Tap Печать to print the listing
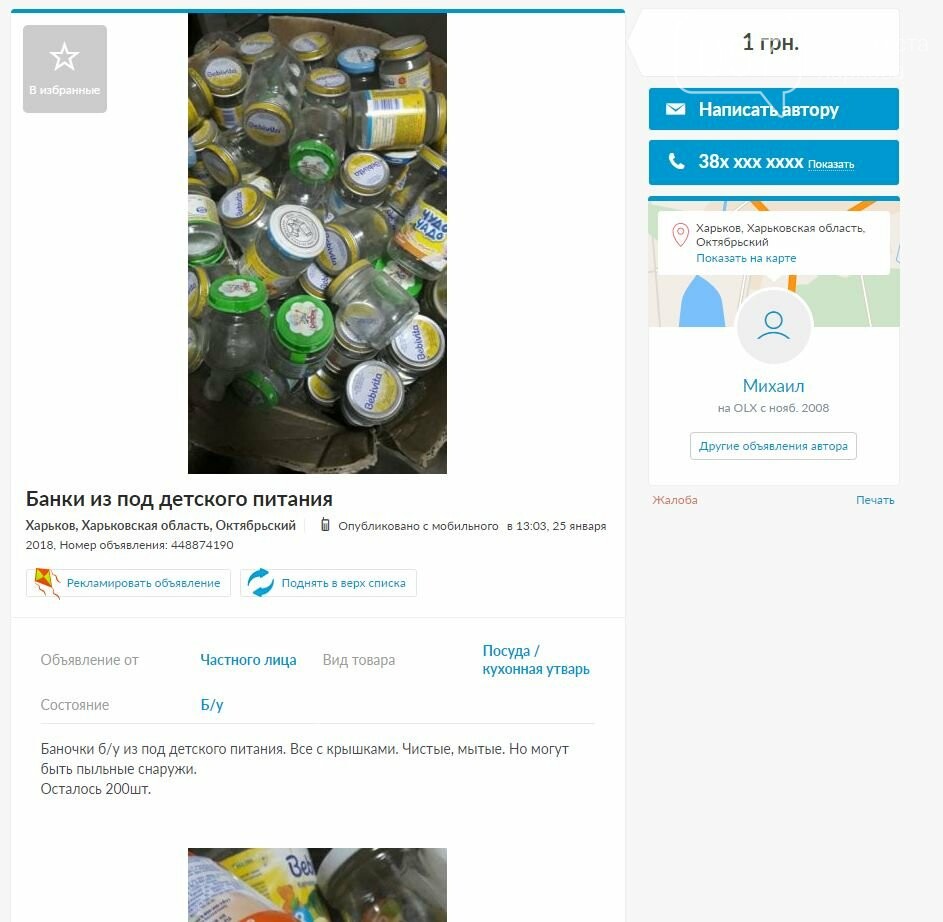The image size is (943, 922). (874, 500)
